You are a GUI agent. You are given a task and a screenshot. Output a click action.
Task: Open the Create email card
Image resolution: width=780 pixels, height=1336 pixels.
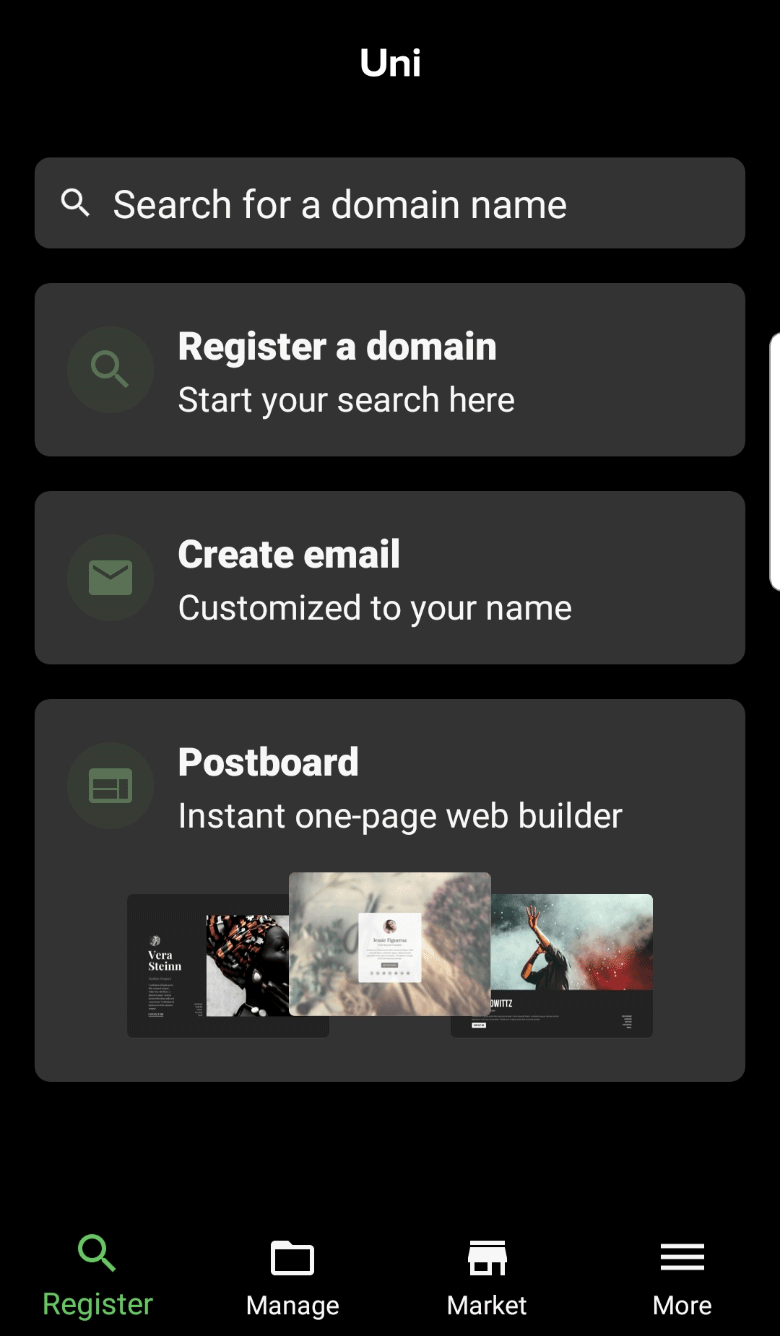point(390,578)
